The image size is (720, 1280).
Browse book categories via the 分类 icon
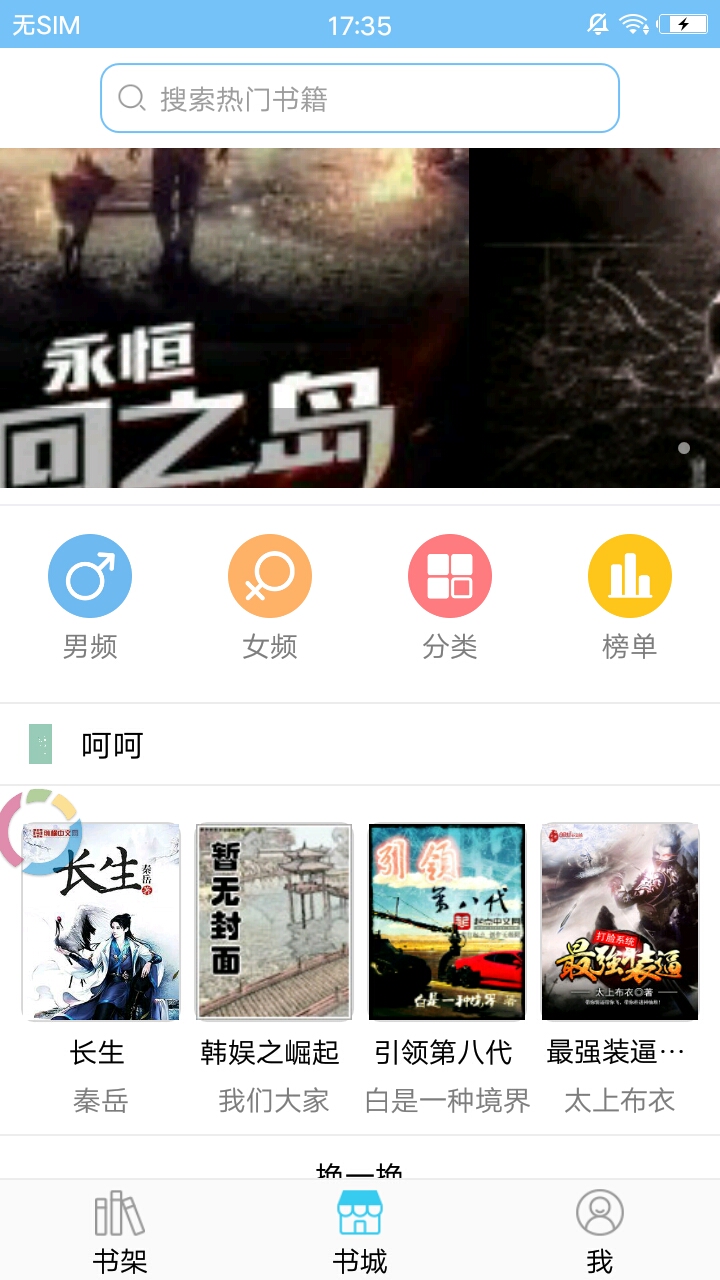tap(449, 575)
